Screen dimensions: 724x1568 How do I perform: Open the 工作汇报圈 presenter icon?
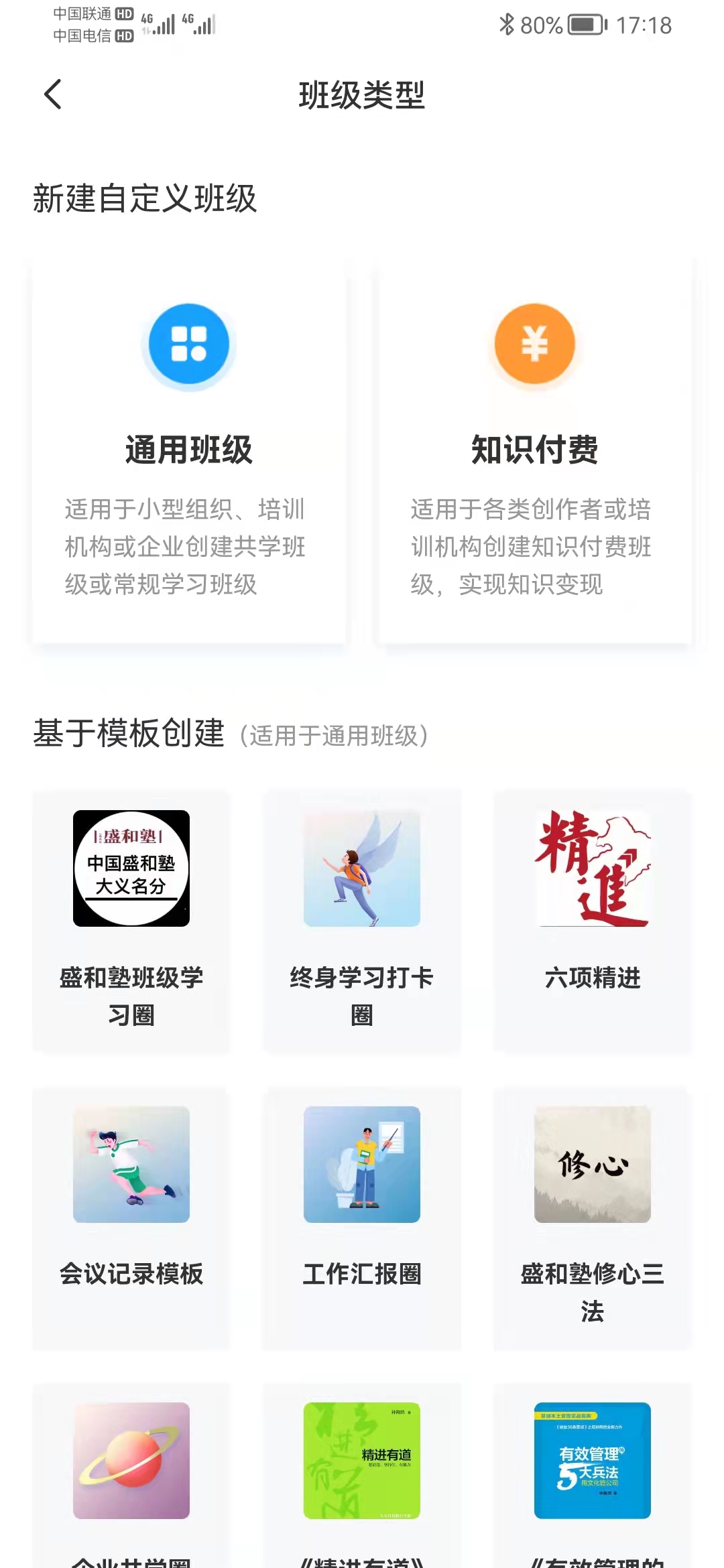[362, 1166]
